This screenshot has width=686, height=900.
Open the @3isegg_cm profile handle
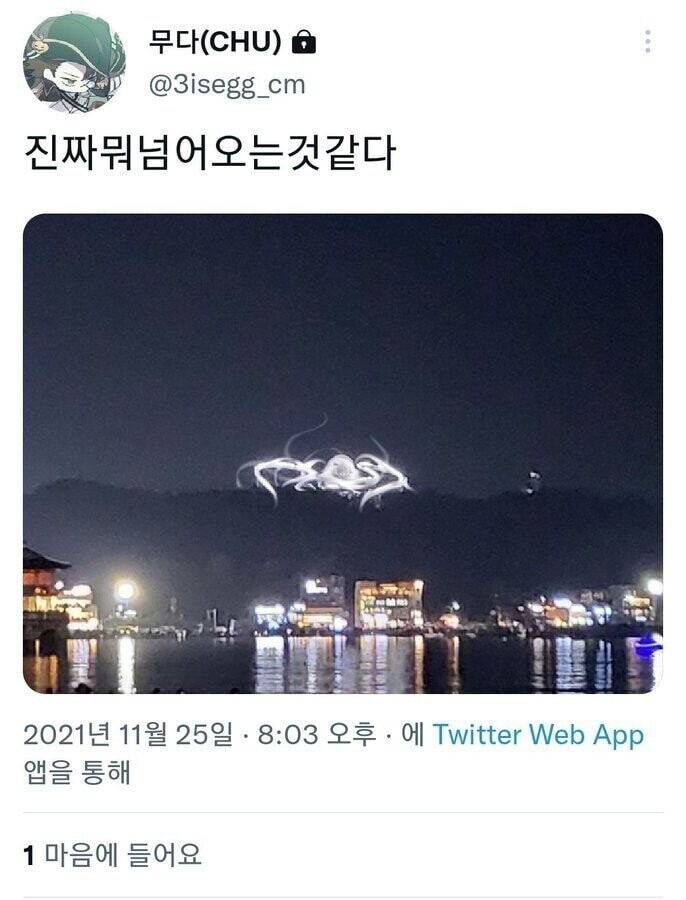tap(227, 85)
